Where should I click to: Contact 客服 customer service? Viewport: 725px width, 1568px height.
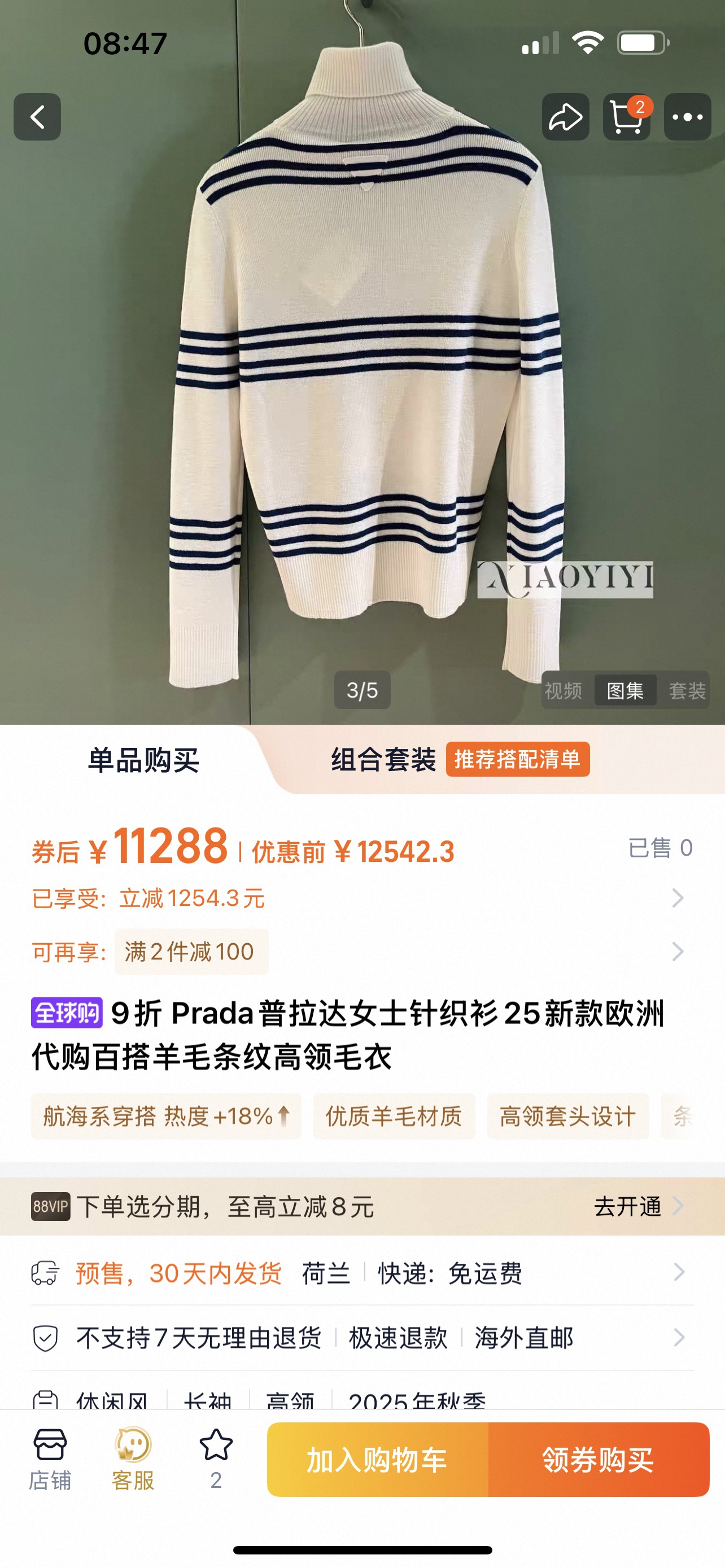click(x=133, y=1459)
